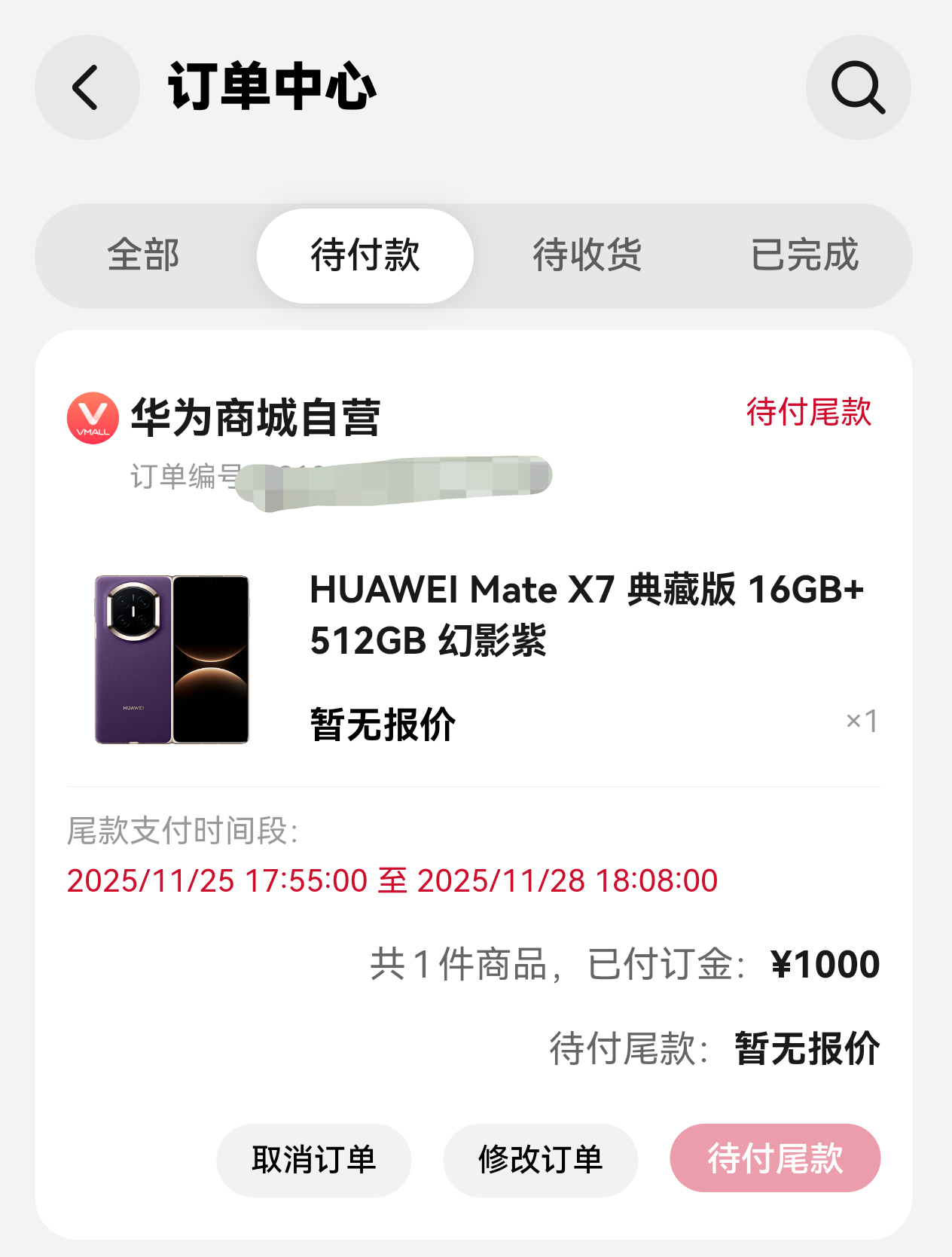Viewport: 952px width, 1257px height.
Task: Click the 取消订单 button
Action: 314,1159
